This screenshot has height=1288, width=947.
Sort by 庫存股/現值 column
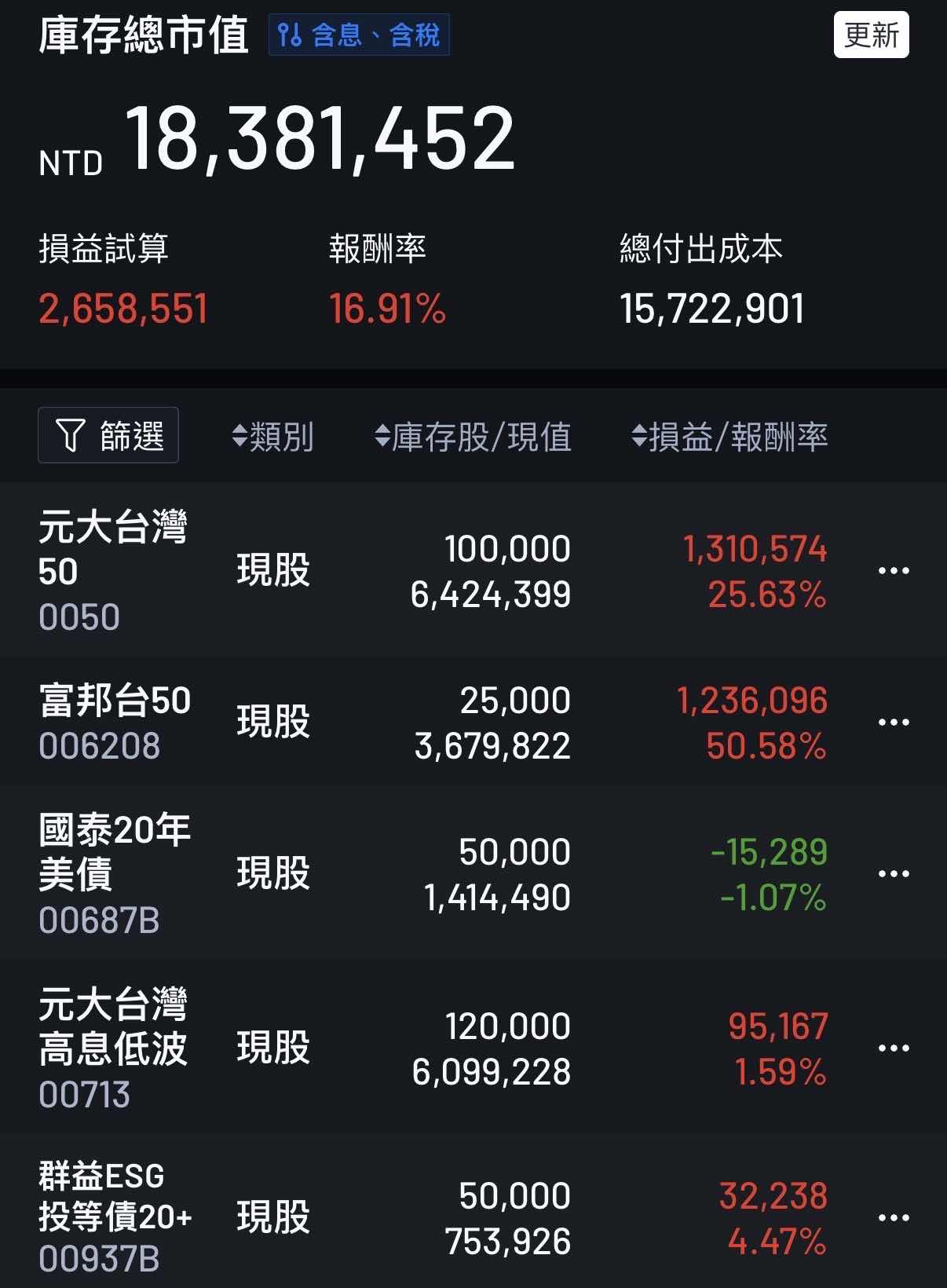click(x=473, y=437)
